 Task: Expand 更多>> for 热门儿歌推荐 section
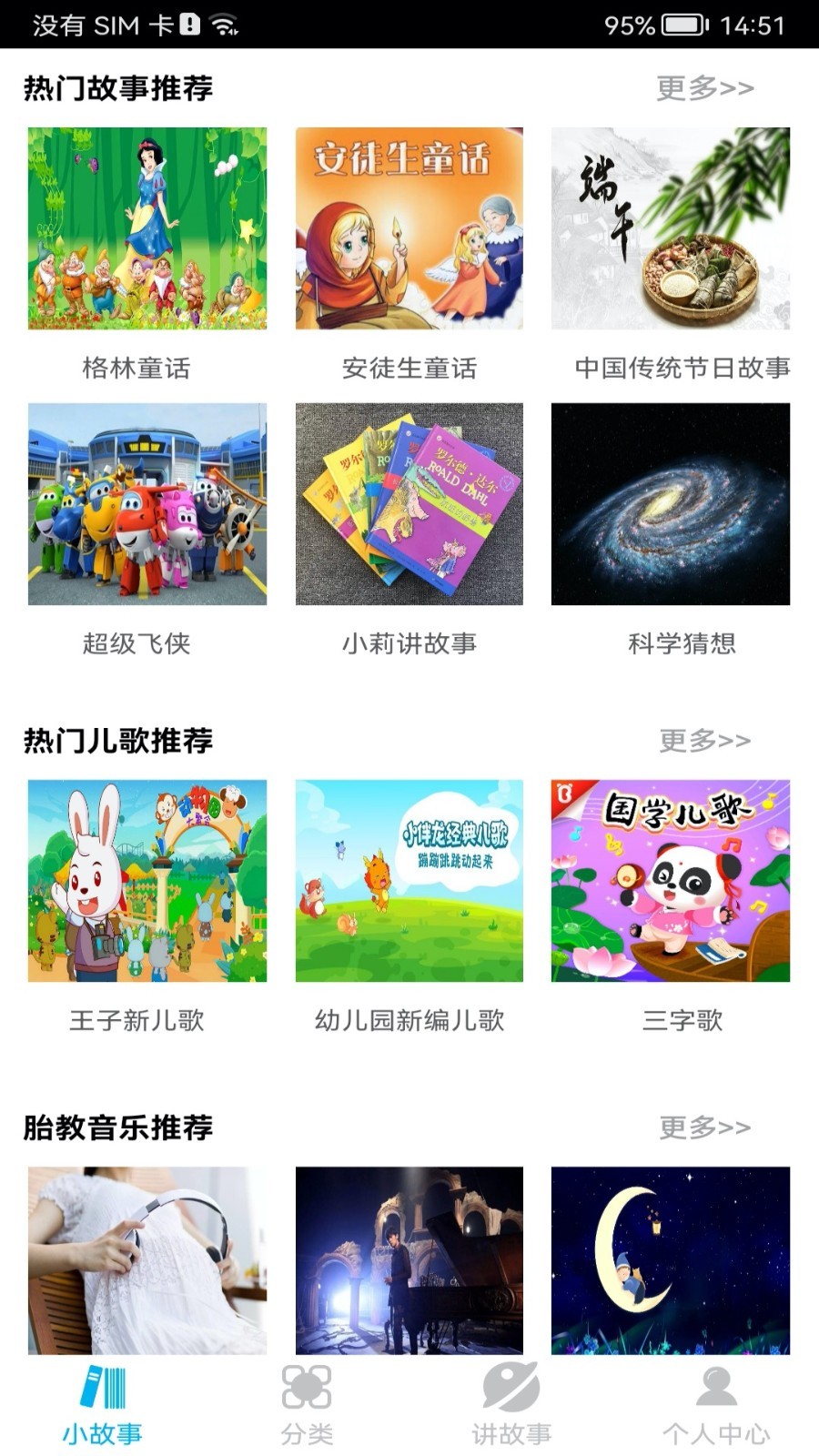tap(704, 741)
